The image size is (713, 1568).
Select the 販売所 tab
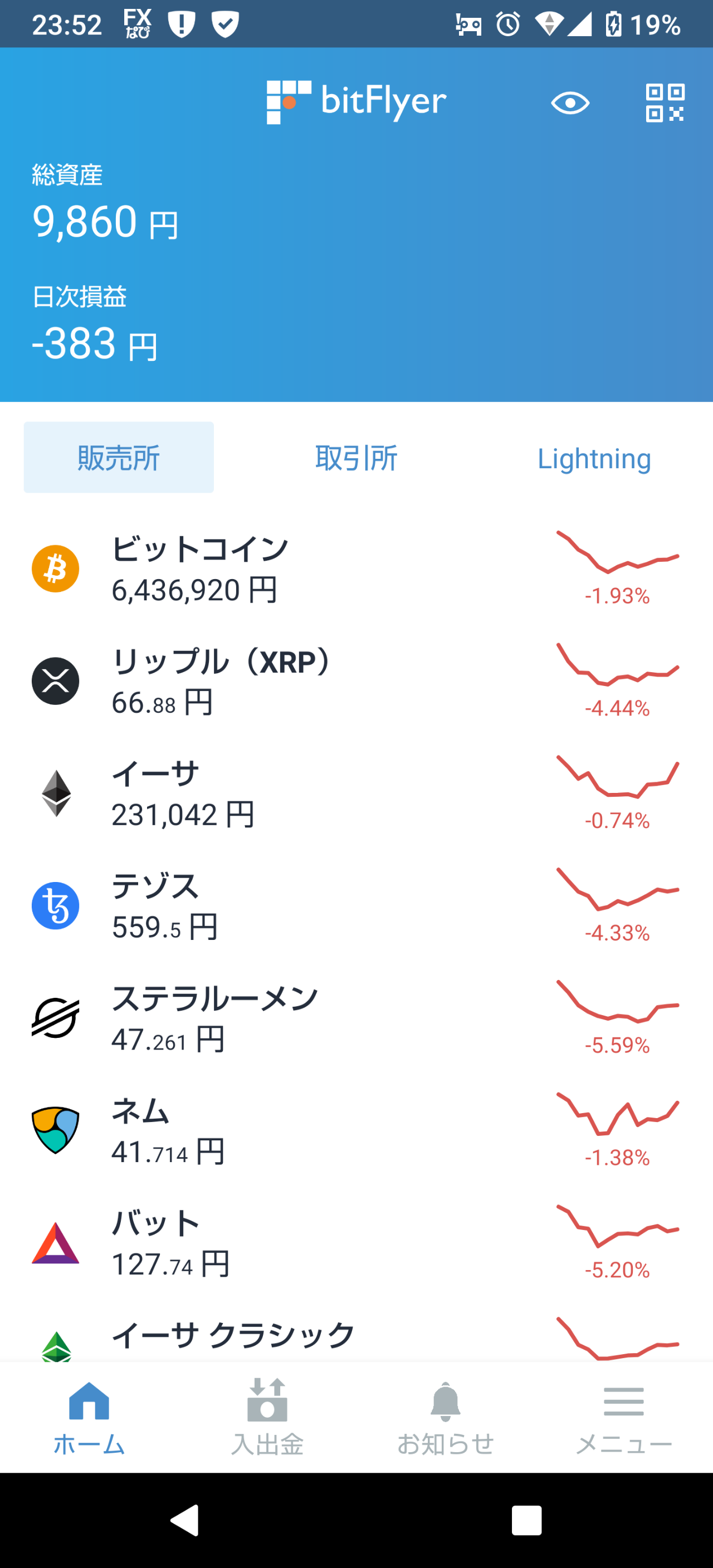(118, 457)
